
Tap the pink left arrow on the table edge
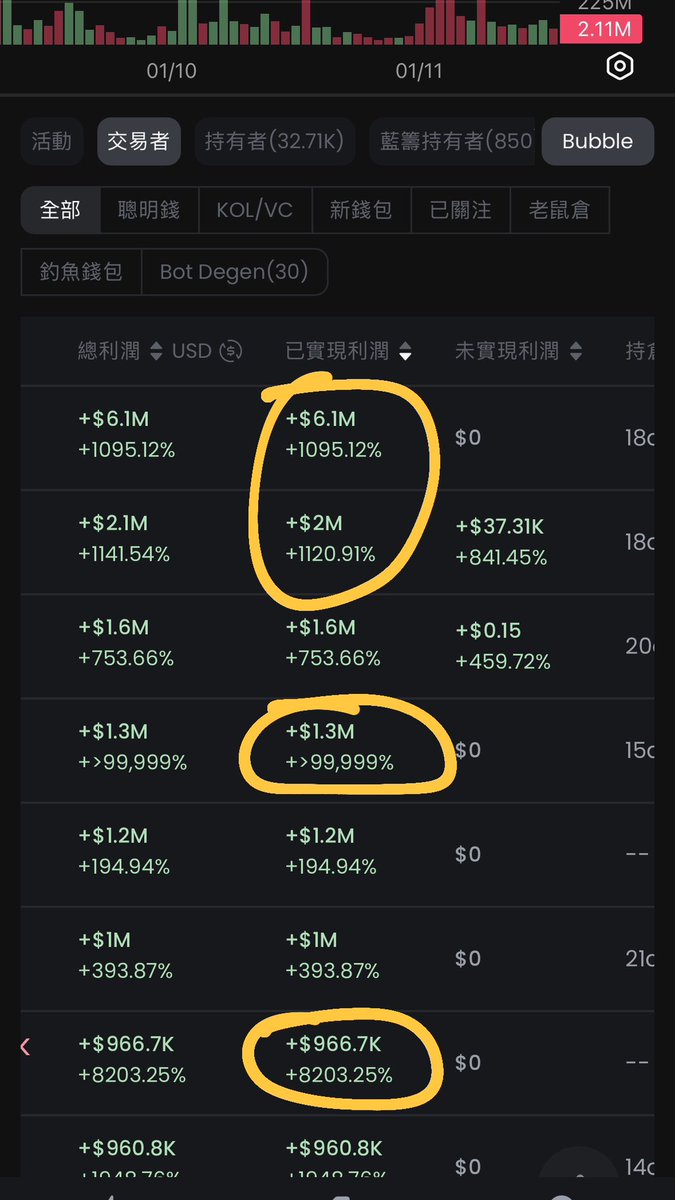coord(25,1047)
